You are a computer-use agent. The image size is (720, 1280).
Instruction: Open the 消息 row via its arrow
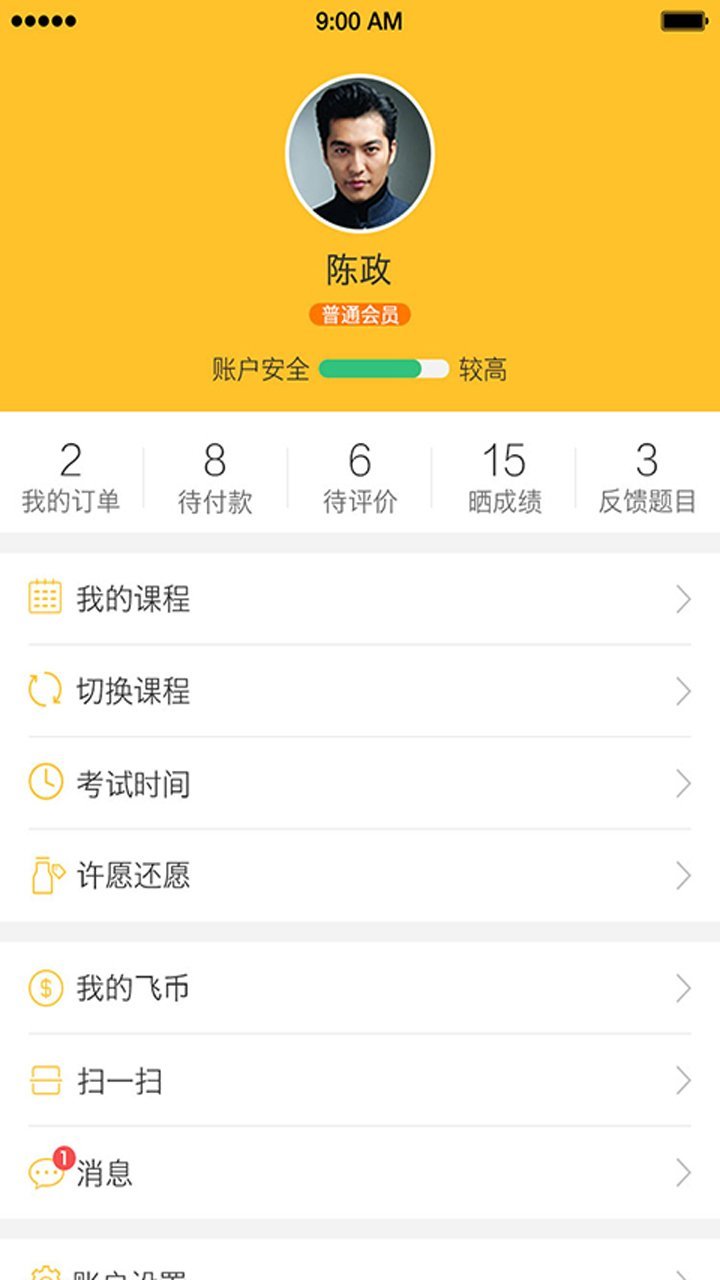pos(684,1171)
